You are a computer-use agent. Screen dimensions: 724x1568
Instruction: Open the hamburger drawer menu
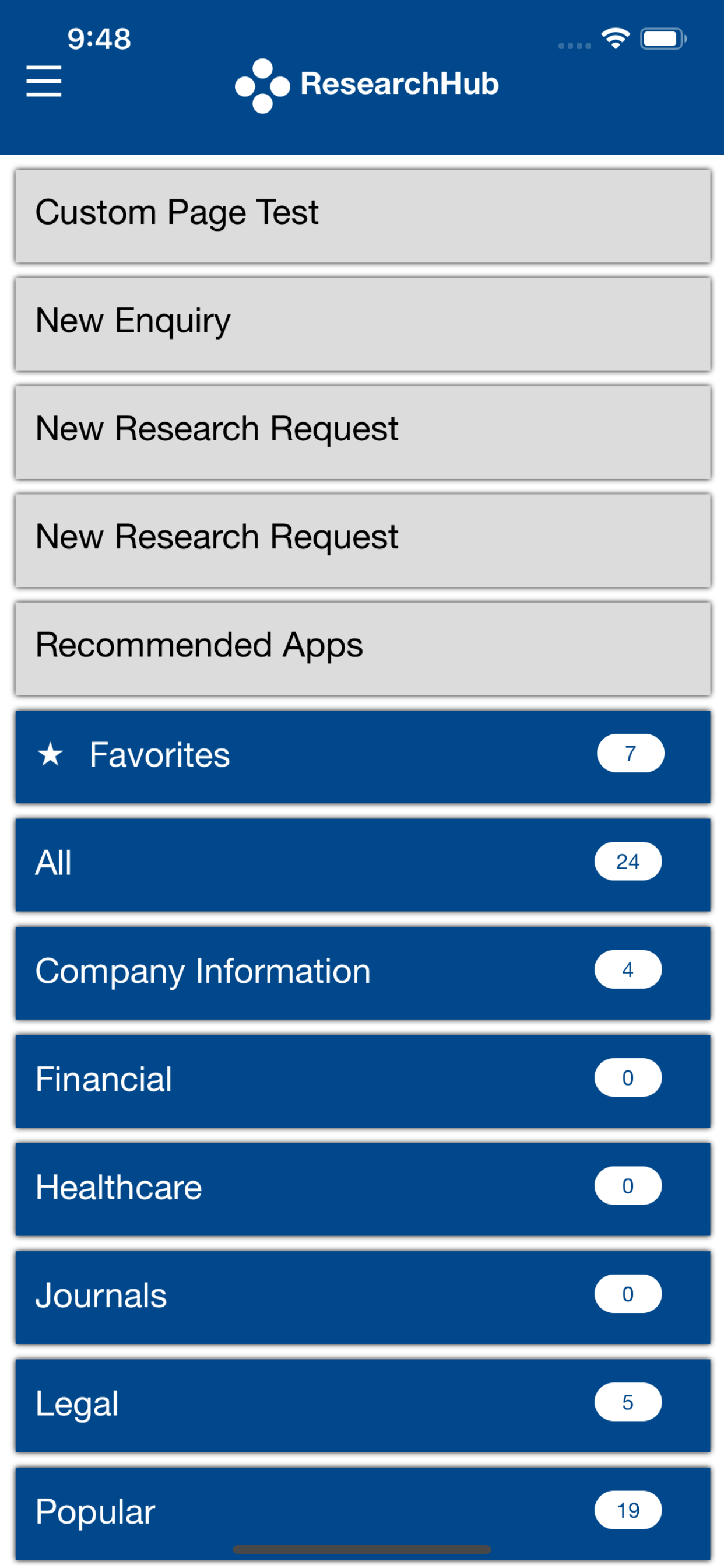[x=44, y=81]
